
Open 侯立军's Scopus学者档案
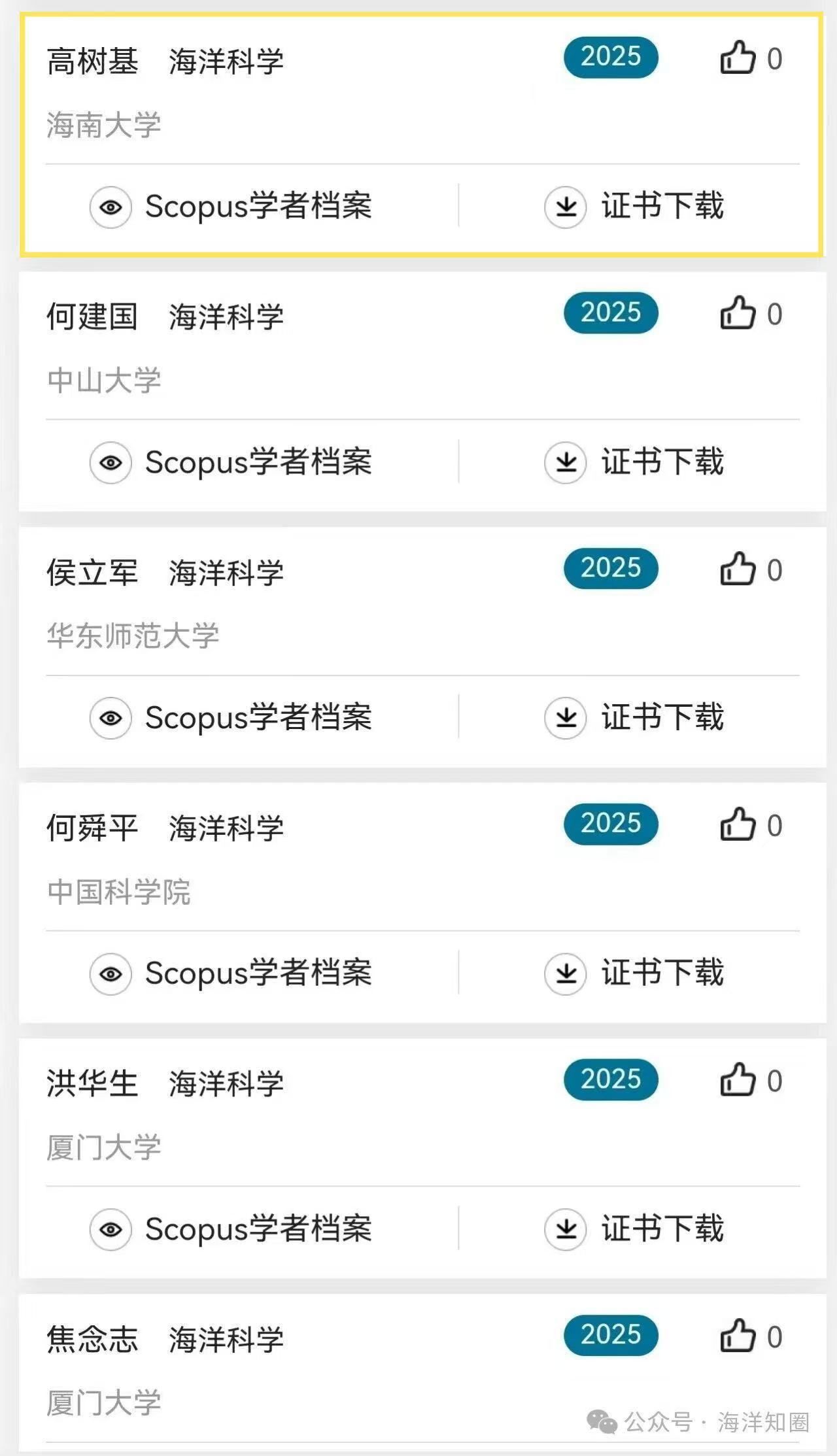(231, 718)
